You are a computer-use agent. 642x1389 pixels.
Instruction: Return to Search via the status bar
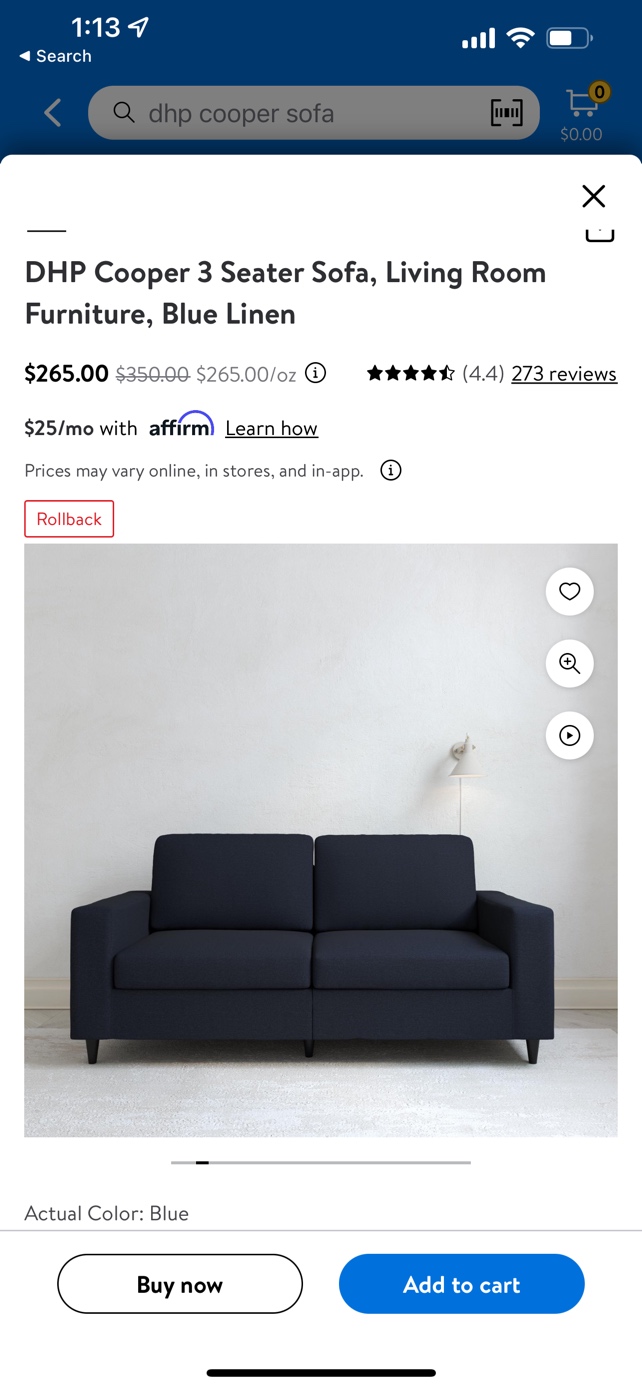[55, 56]
